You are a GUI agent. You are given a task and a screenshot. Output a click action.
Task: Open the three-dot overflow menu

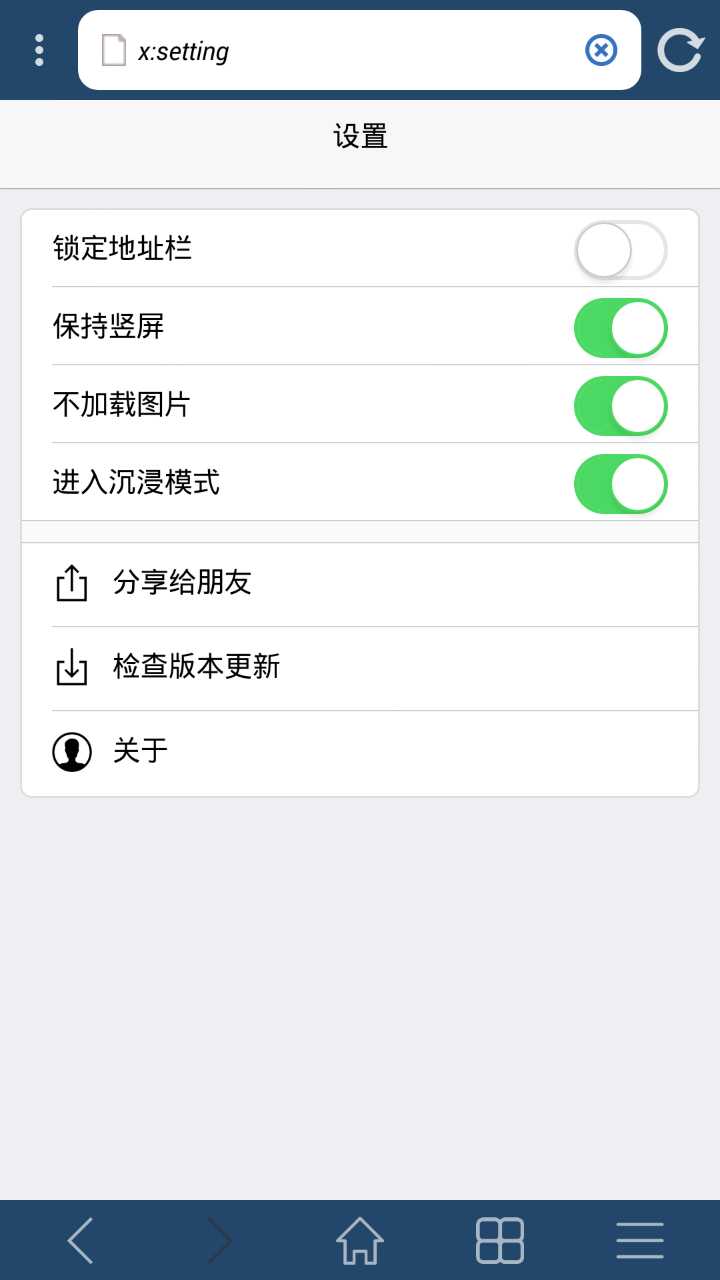click(39, 50)
